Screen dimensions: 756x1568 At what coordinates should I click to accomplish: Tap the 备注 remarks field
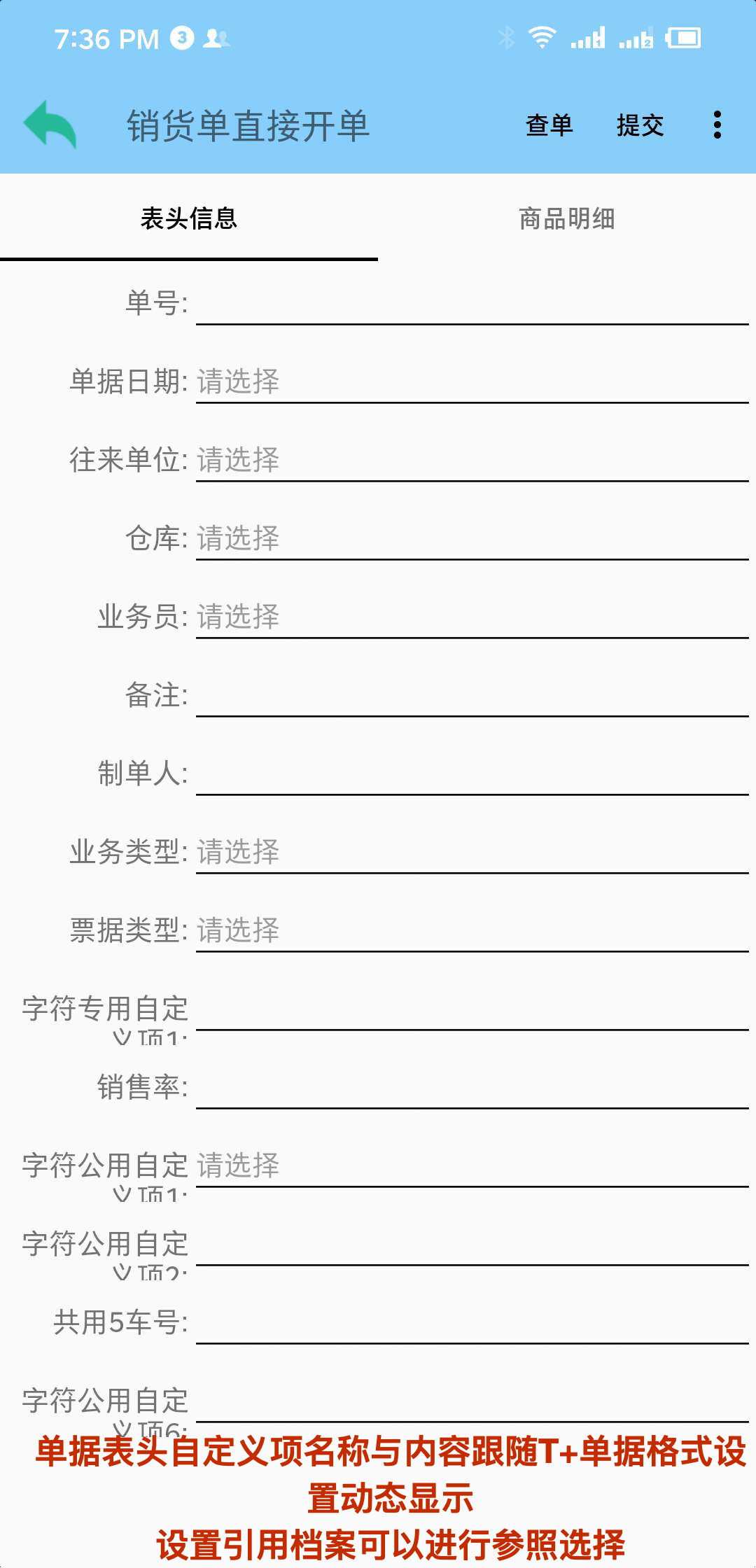click(x=472, y=696)
